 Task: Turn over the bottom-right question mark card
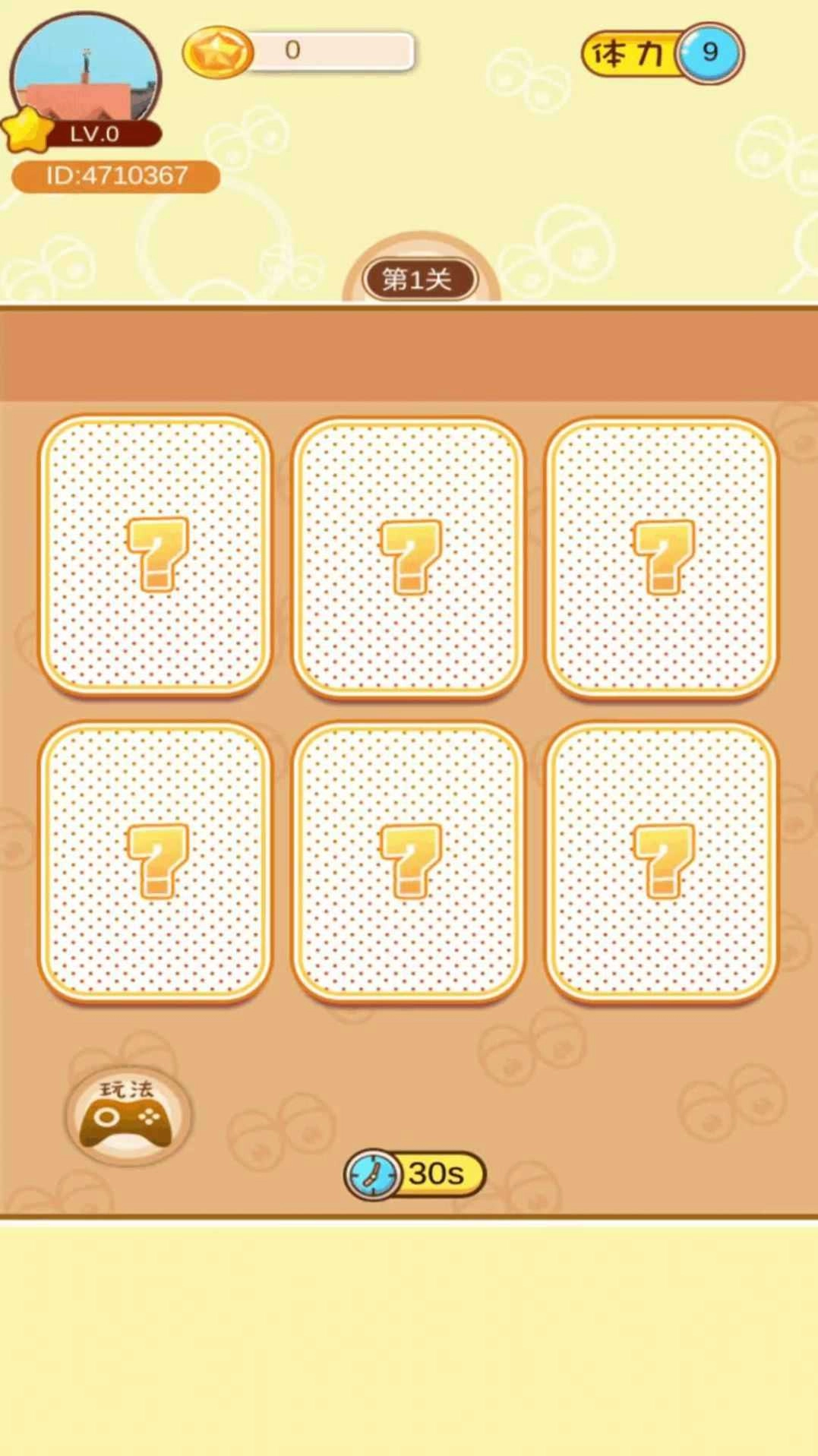(x=661, y=861)
